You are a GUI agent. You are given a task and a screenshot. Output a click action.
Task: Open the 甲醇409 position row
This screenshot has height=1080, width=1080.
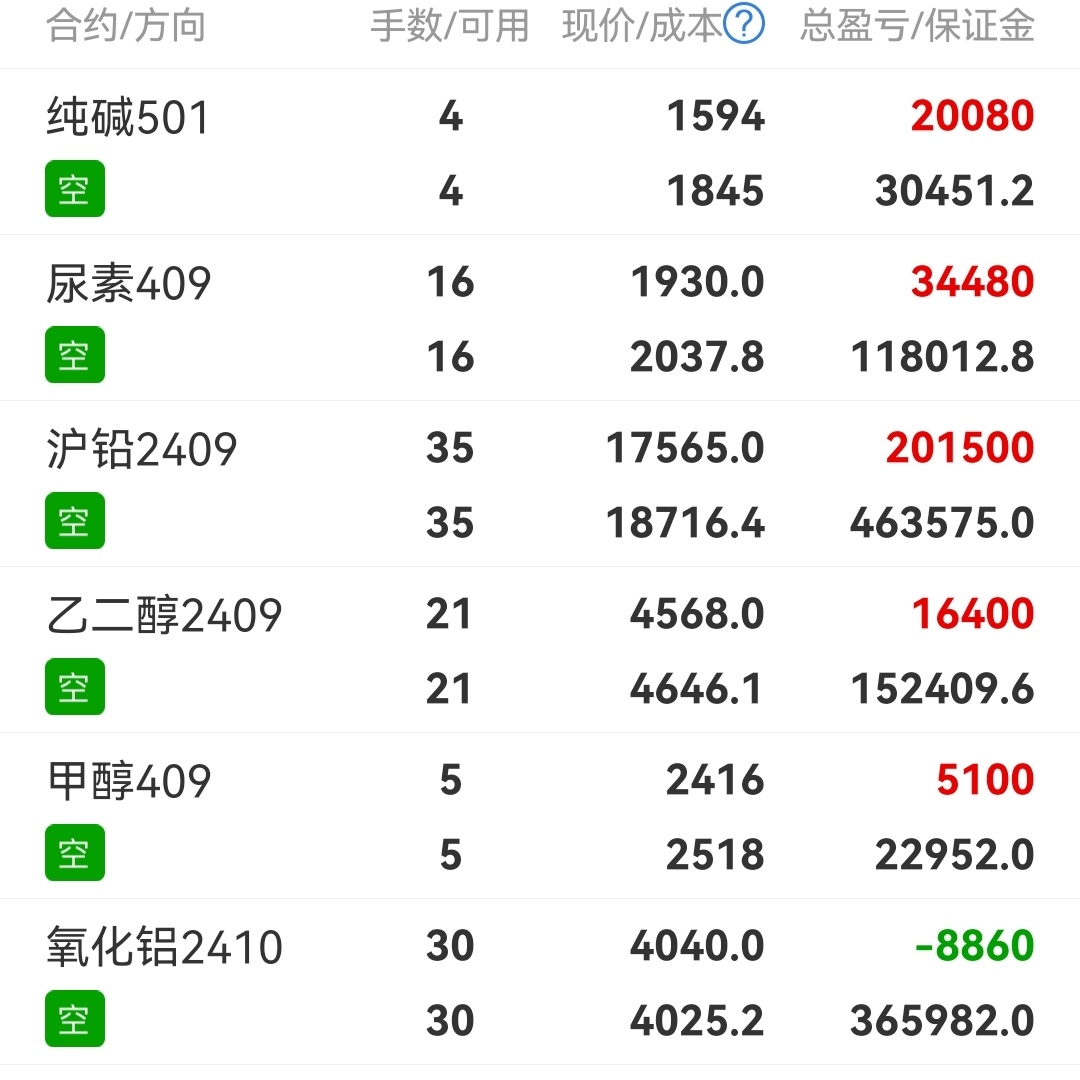540,816
